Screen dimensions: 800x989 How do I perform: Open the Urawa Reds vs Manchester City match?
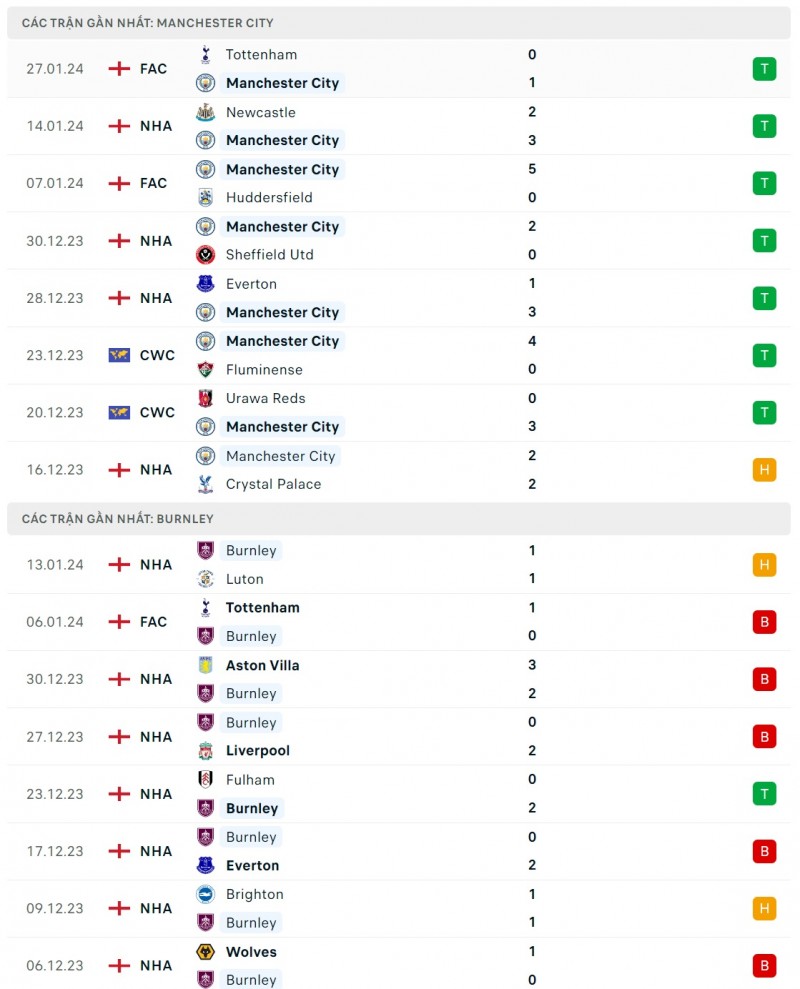pyautogui.click(x=400, y=412)
